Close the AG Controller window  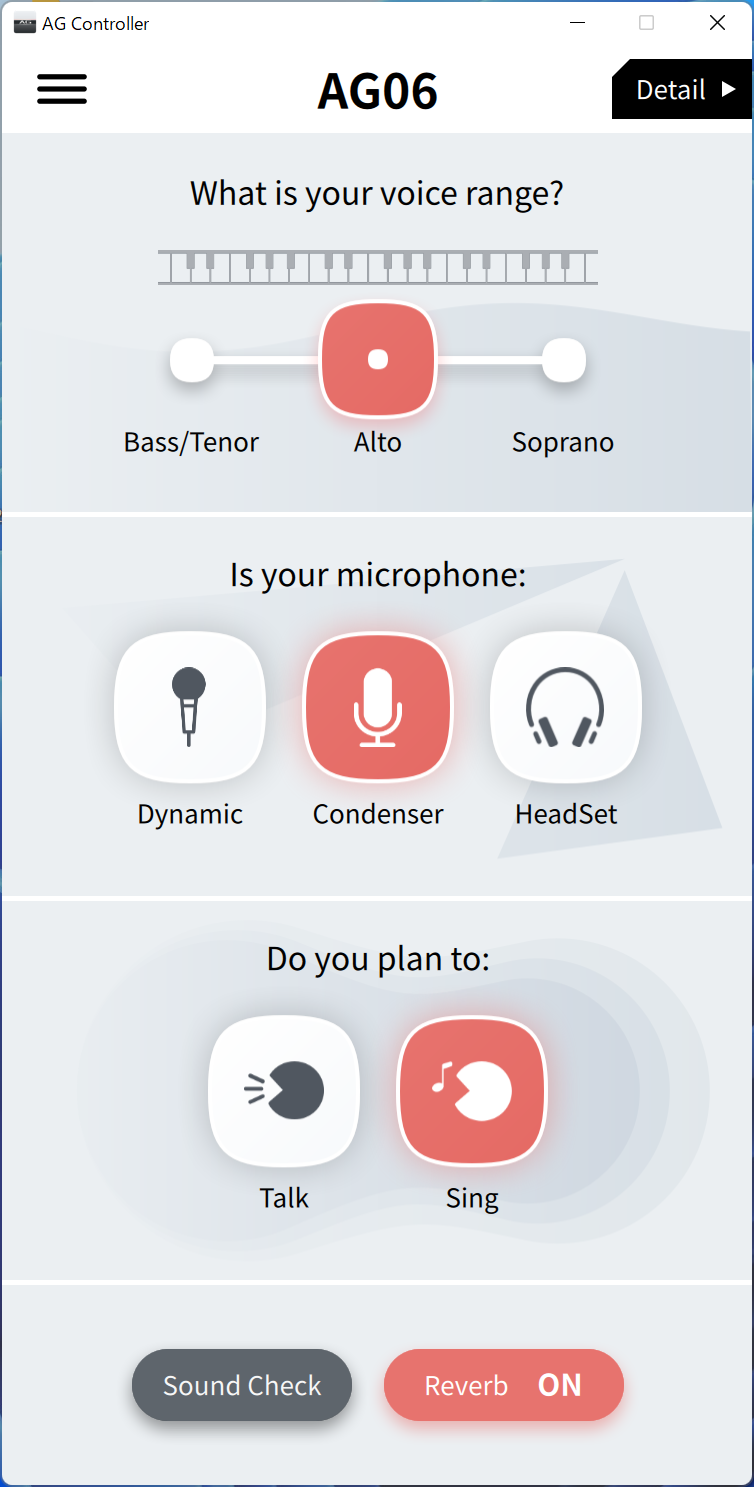pyautogui.click(x=717, y=23)
